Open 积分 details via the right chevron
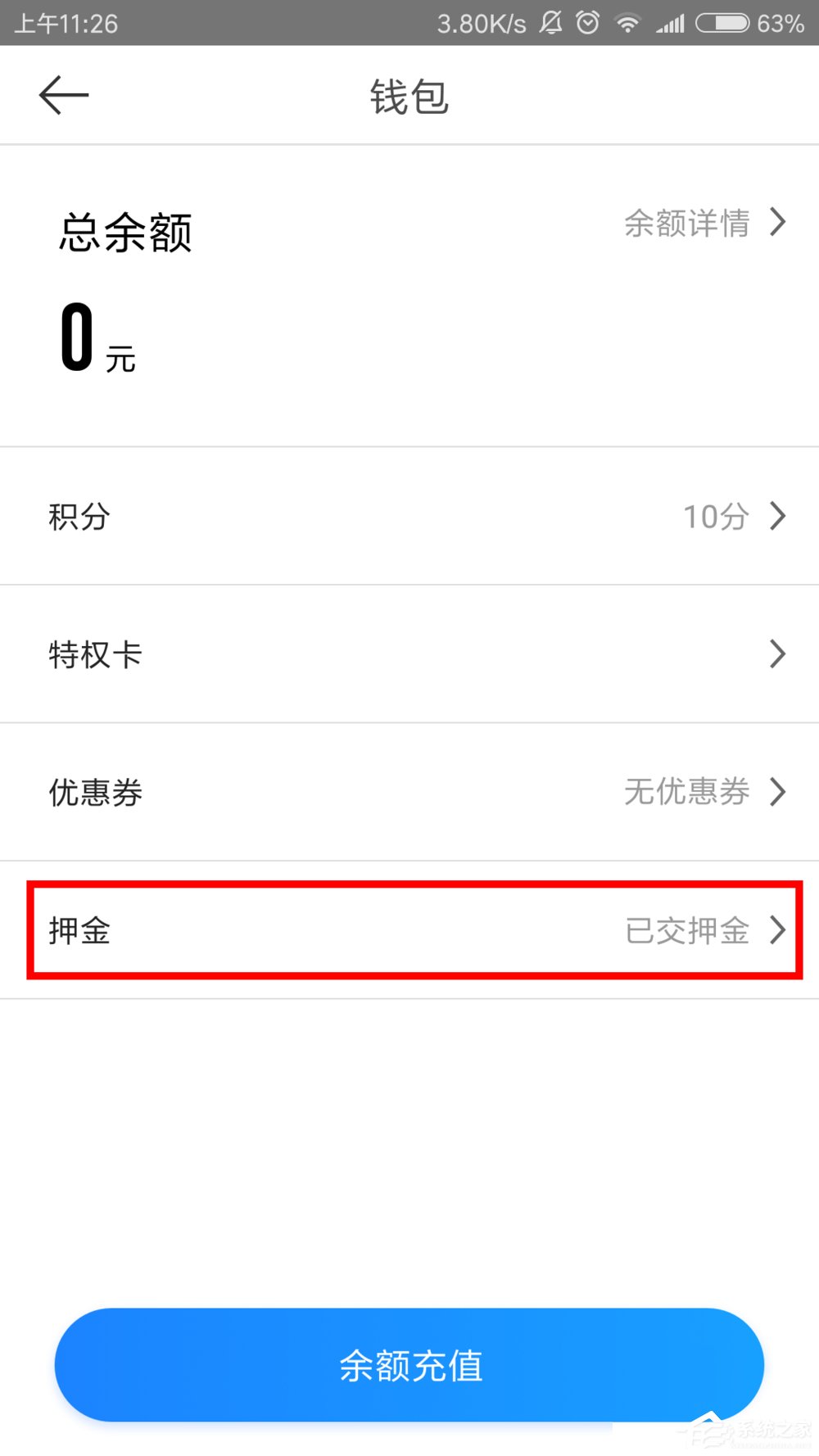The height and width of the screenshot is (1456, 819). click(778, 516)
